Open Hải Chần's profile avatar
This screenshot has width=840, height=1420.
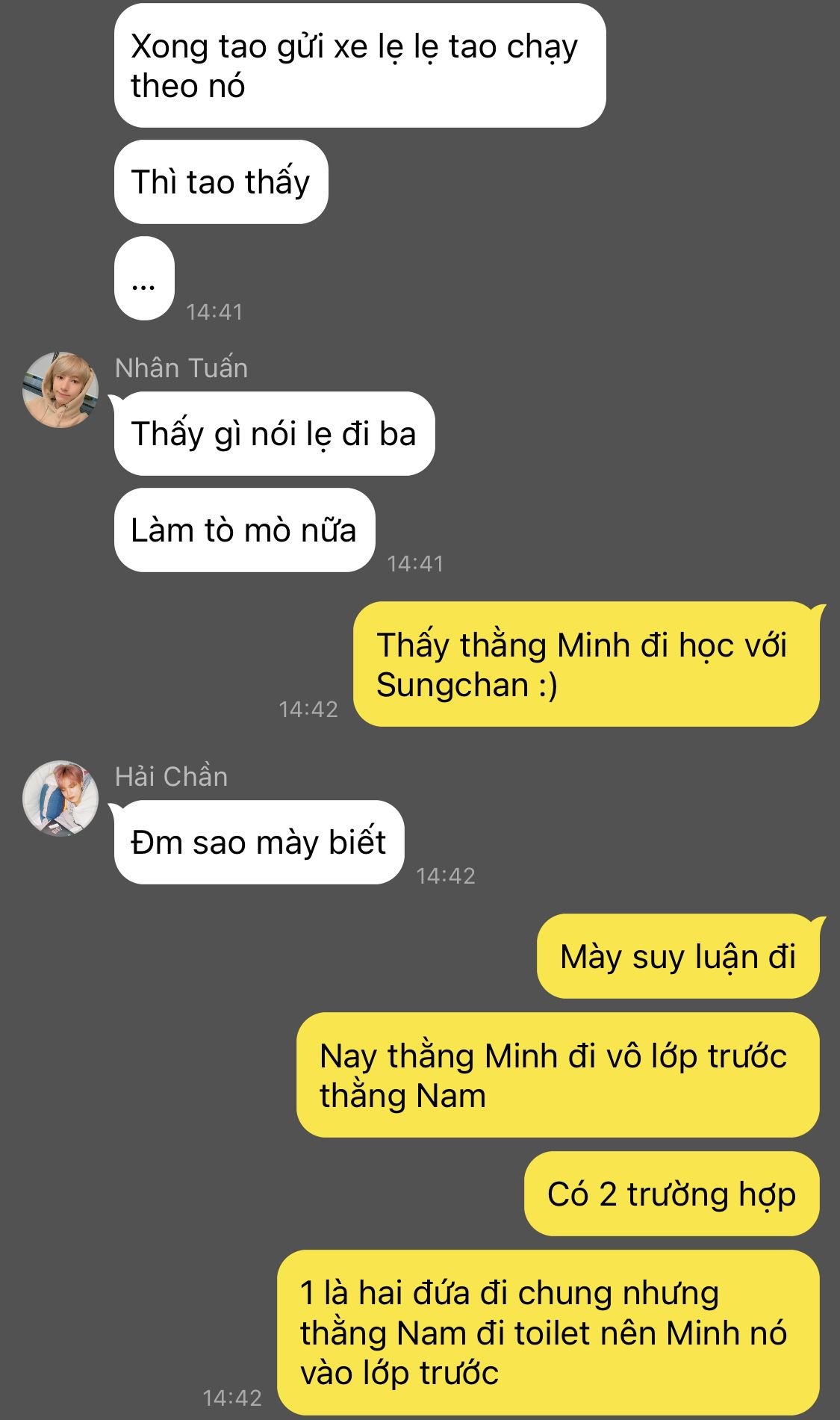[60, 799]
